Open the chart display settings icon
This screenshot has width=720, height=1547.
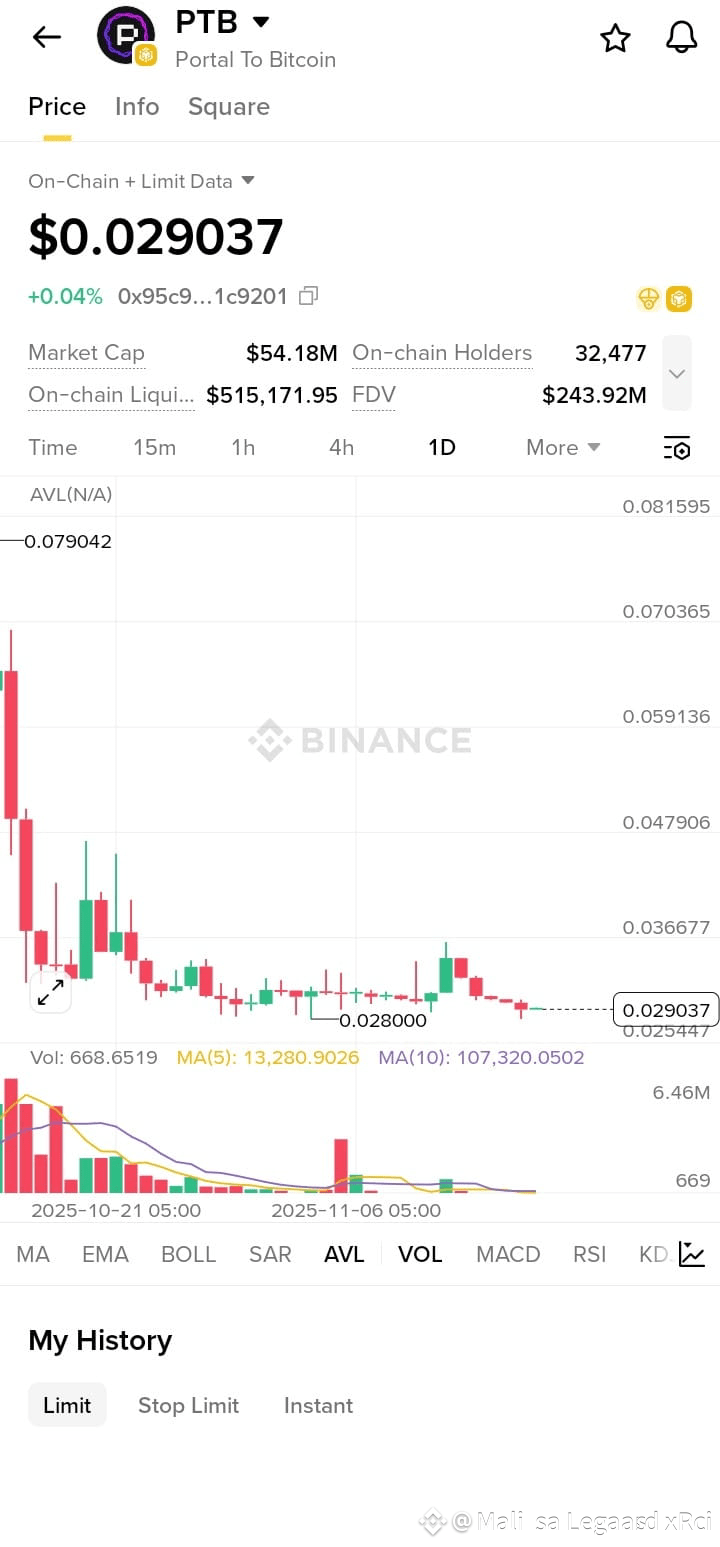coord(677,448)
